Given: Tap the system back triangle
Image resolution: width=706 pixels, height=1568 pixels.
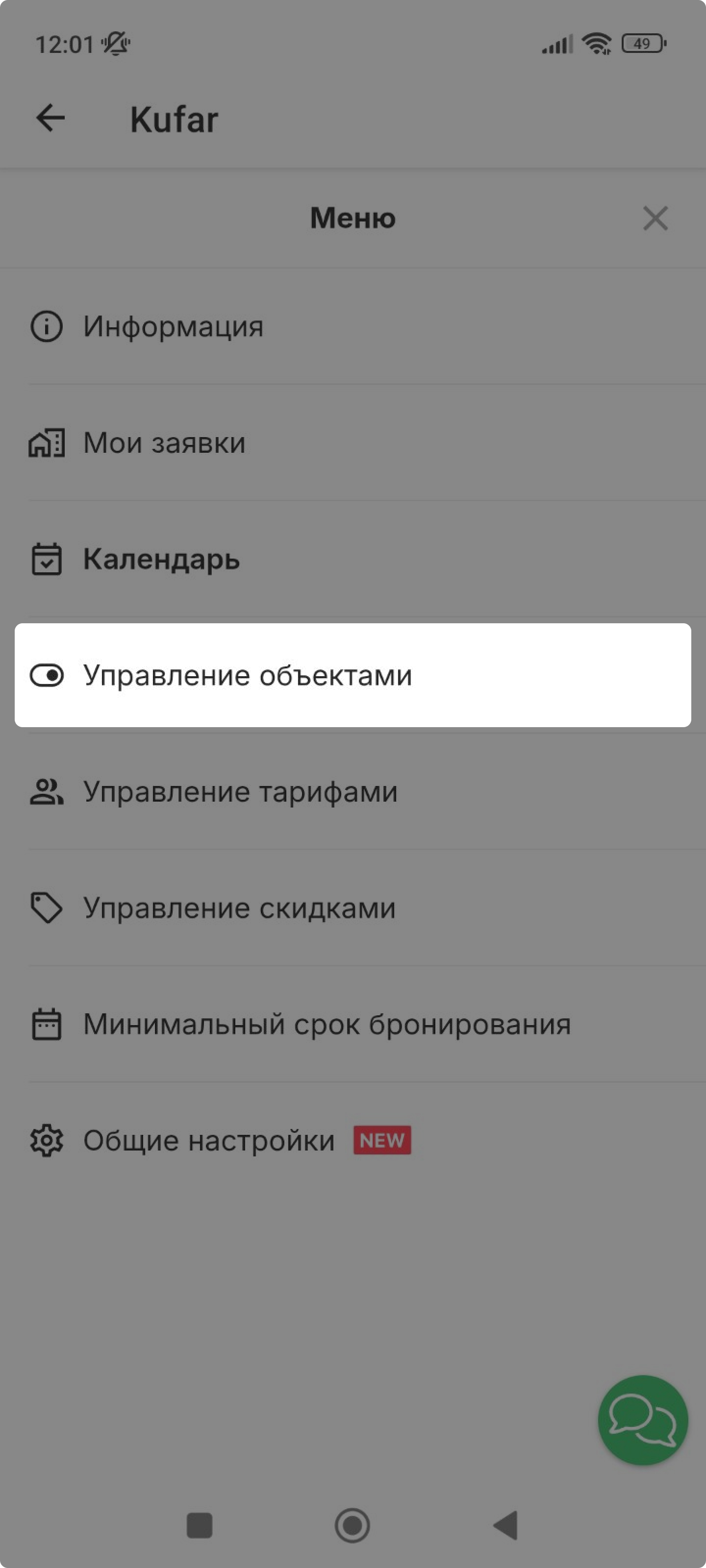Looking at the screenshot, I should tap(505, 1525).
